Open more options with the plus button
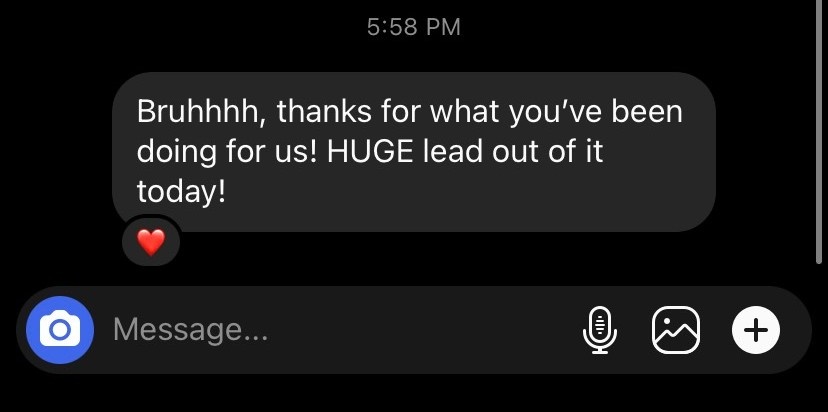This screenshot has height=412, width=828. point(756,330)
